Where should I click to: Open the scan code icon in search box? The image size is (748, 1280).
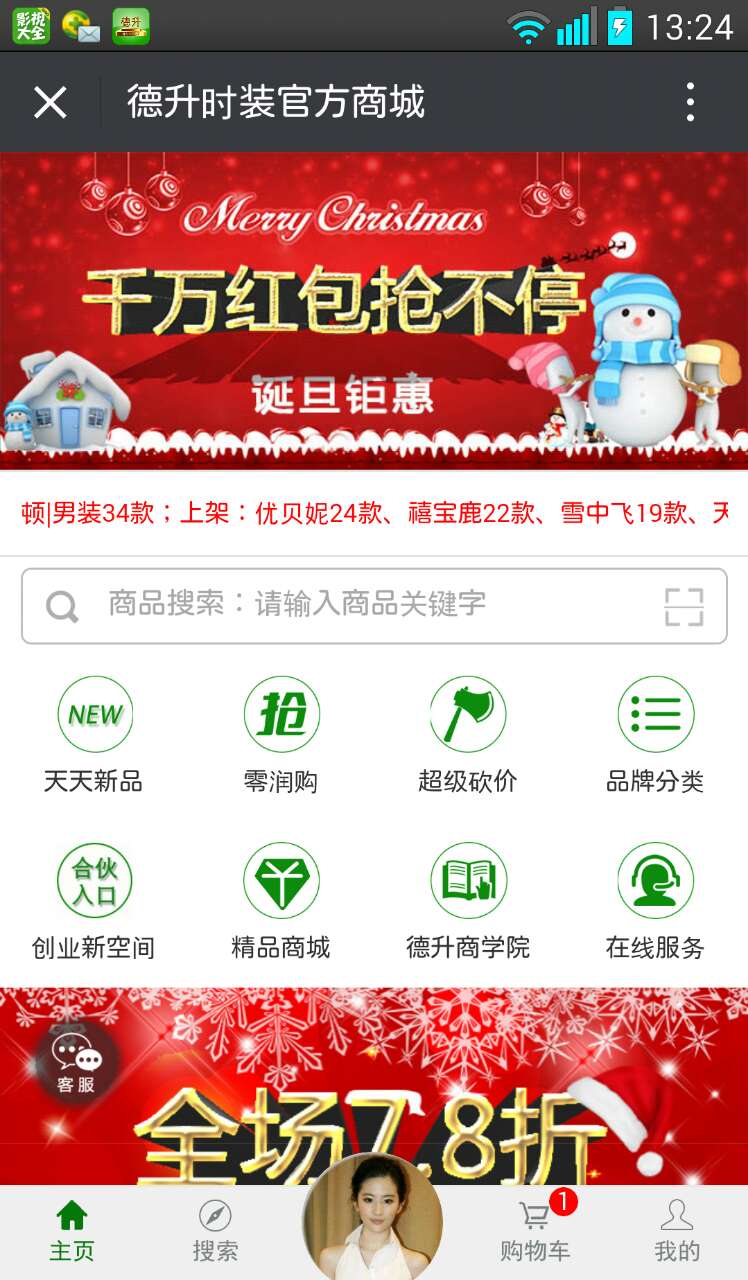[x=684, y=606]
